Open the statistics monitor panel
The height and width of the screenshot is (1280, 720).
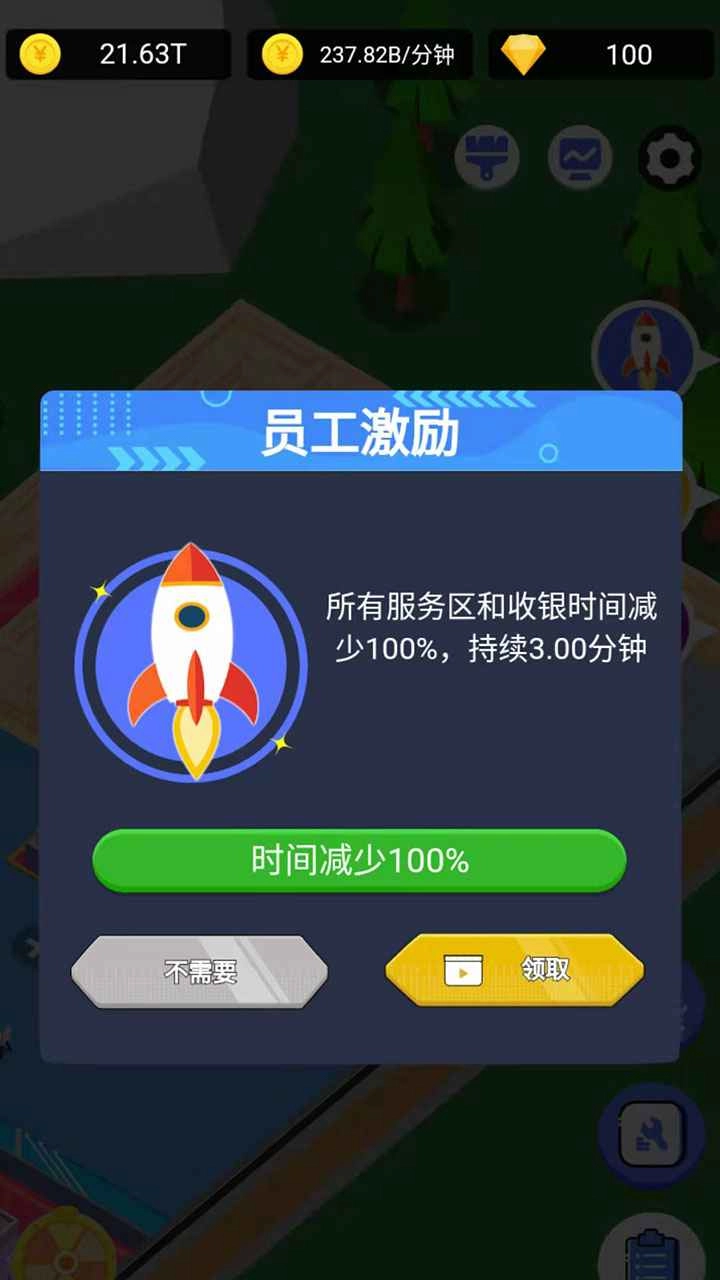pos(578,158)
